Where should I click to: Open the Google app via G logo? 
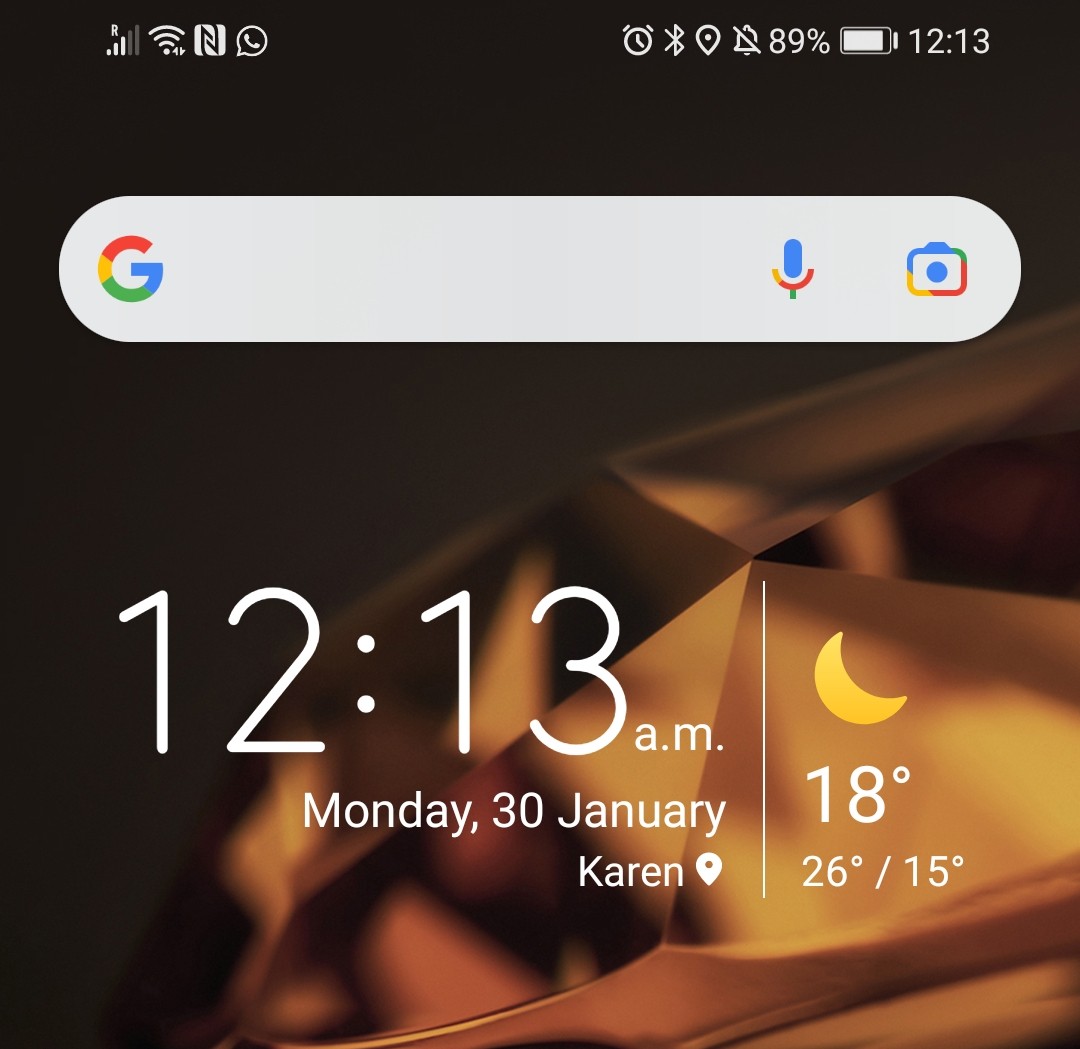[131, 269]
